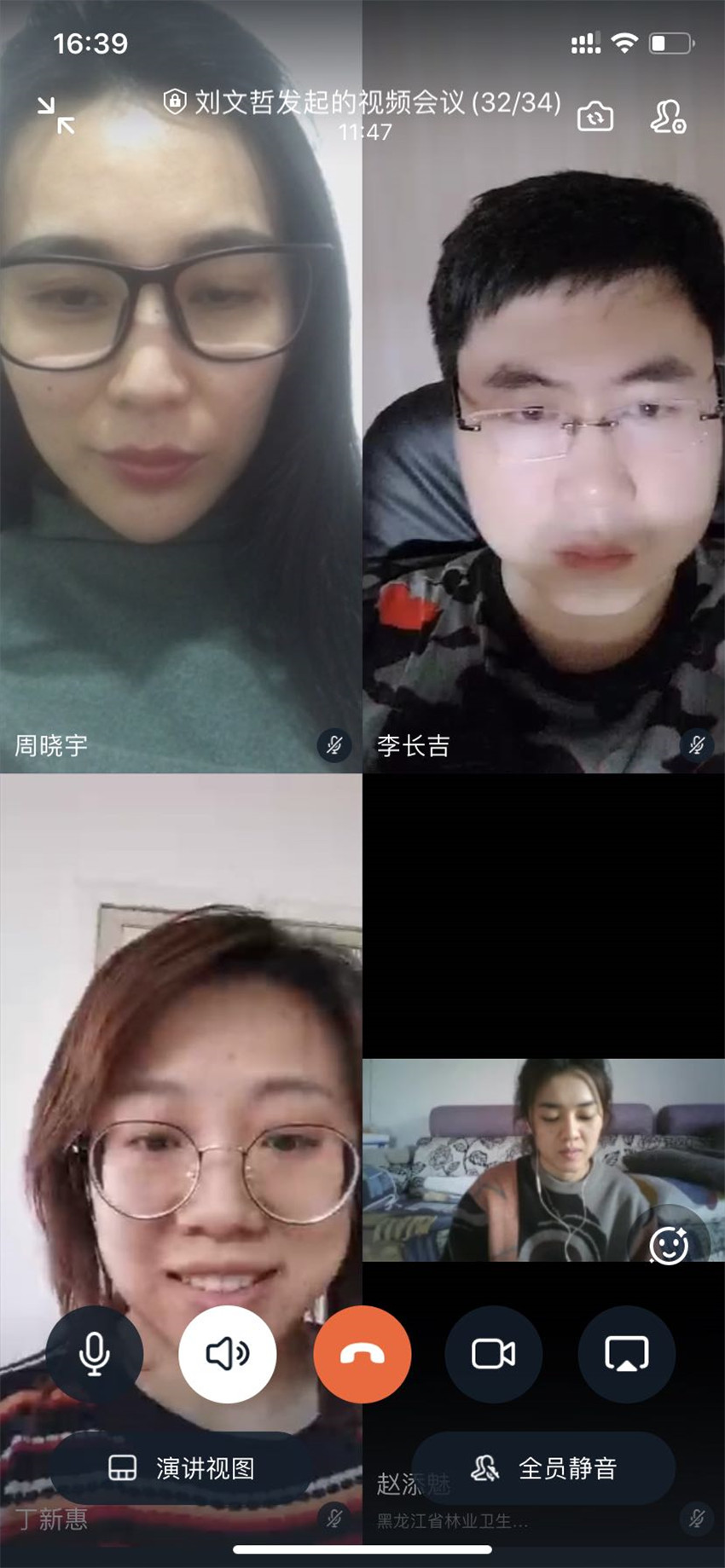The height and width of the screenshot is (1568, 725).
Task: Toggle the microphone button
Action: point(94,1354)
